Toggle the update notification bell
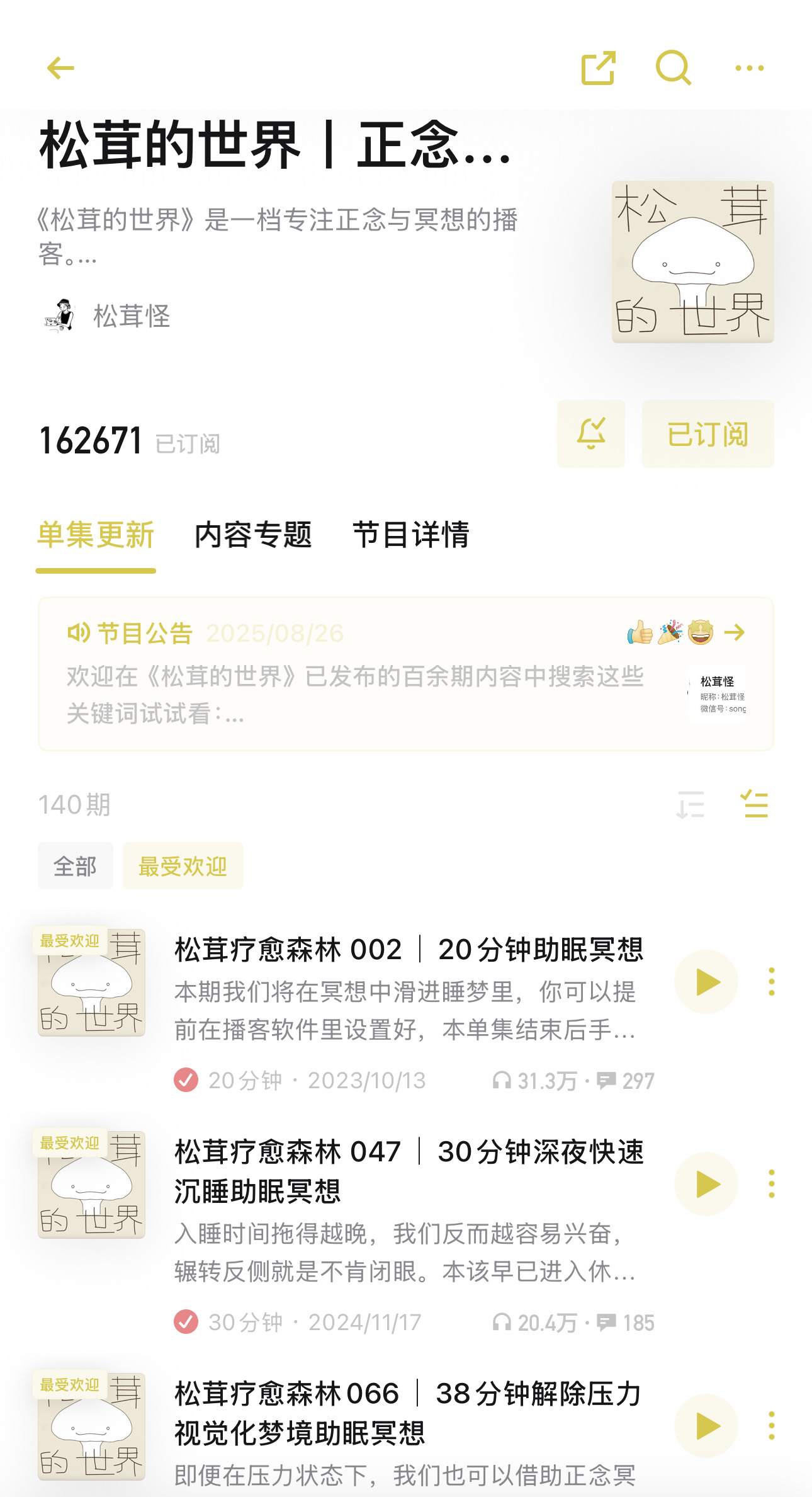Screen dimensions: 812x1497 (591, 434)
